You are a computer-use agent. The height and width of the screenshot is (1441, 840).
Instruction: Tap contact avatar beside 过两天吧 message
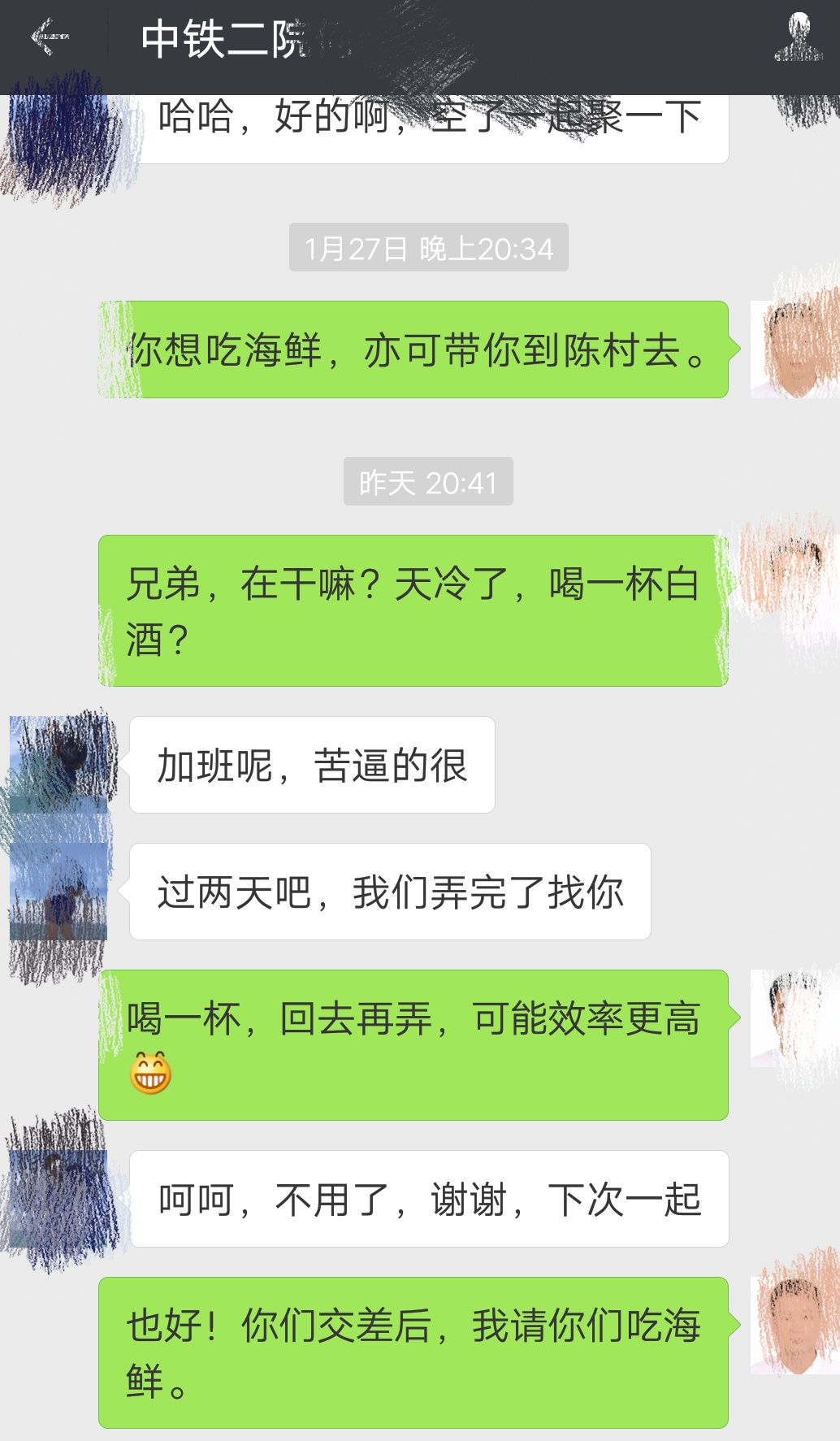click(58, 892)
